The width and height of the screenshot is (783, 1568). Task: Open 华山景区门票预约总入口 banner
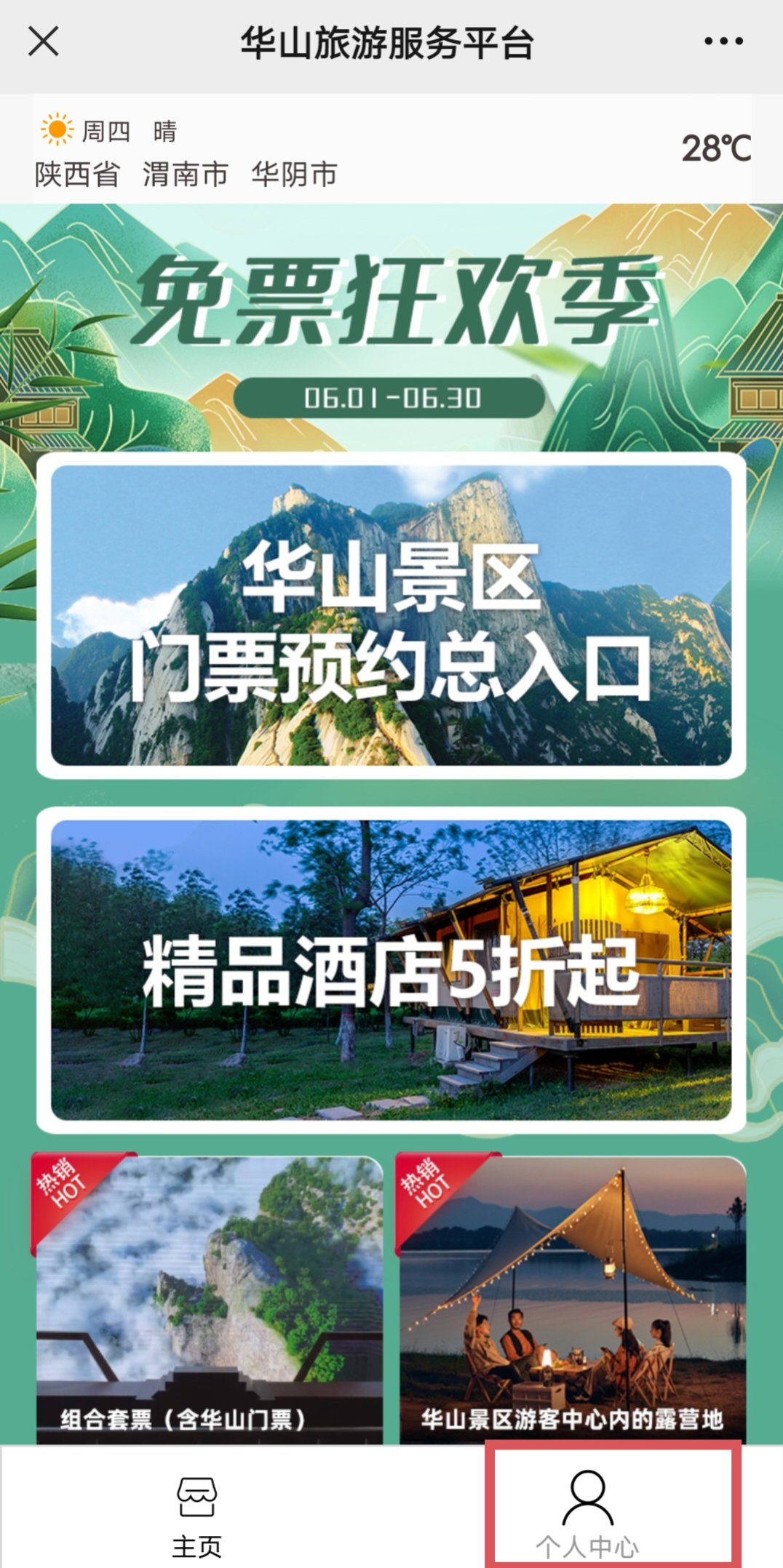point(391,615)
